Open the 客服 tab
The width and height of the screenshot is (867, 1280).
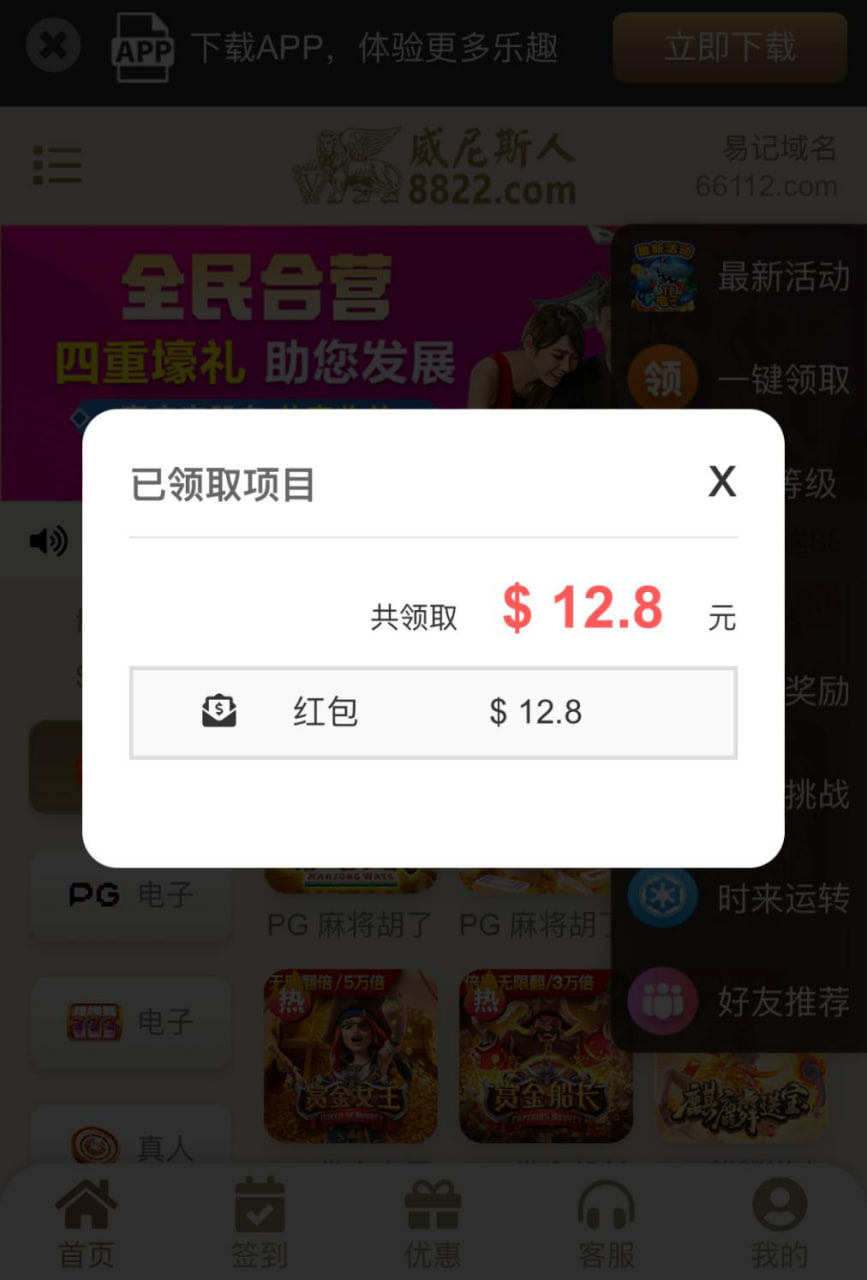606,1222
